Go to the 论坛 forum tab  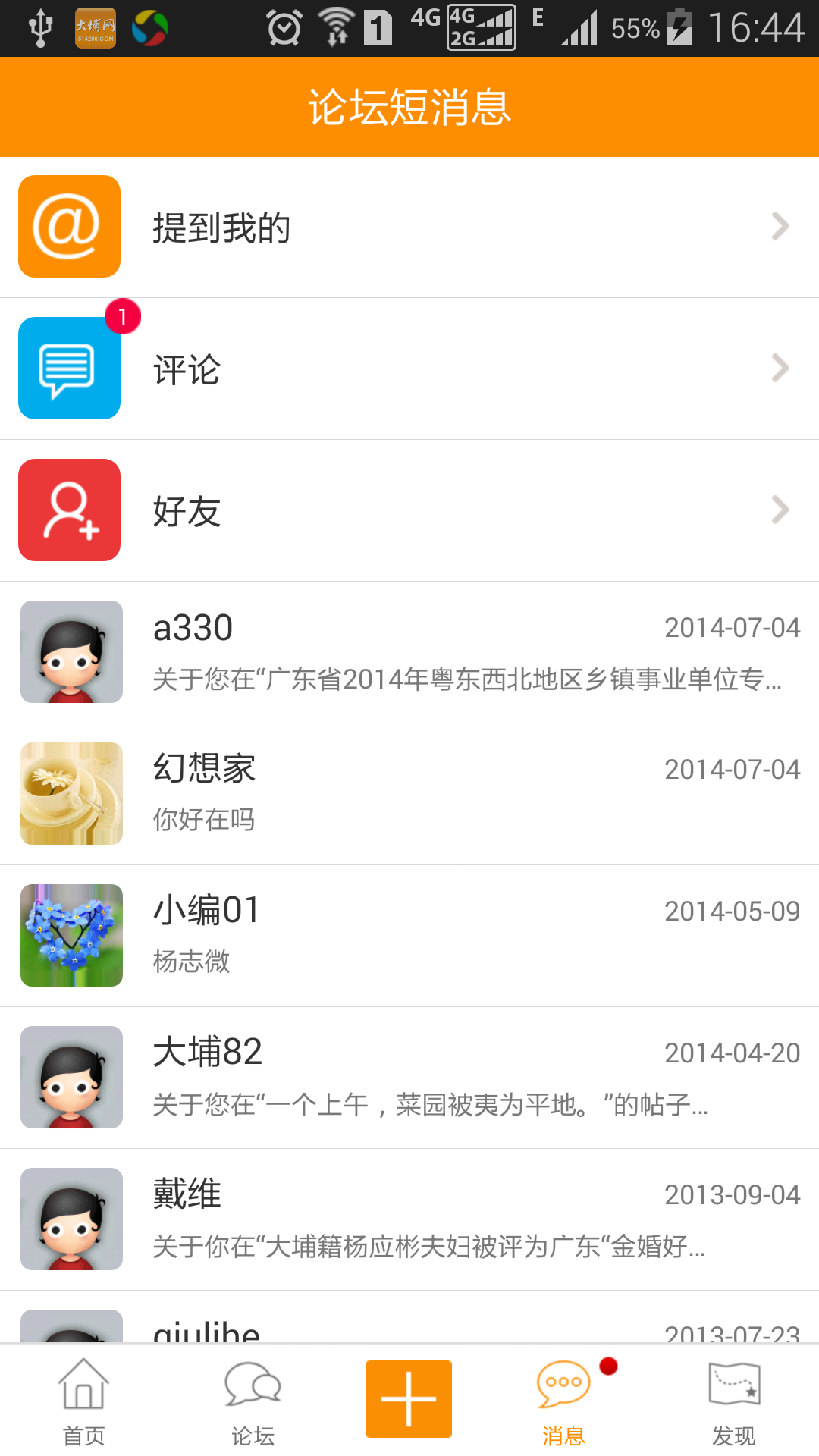point(253,1401)
